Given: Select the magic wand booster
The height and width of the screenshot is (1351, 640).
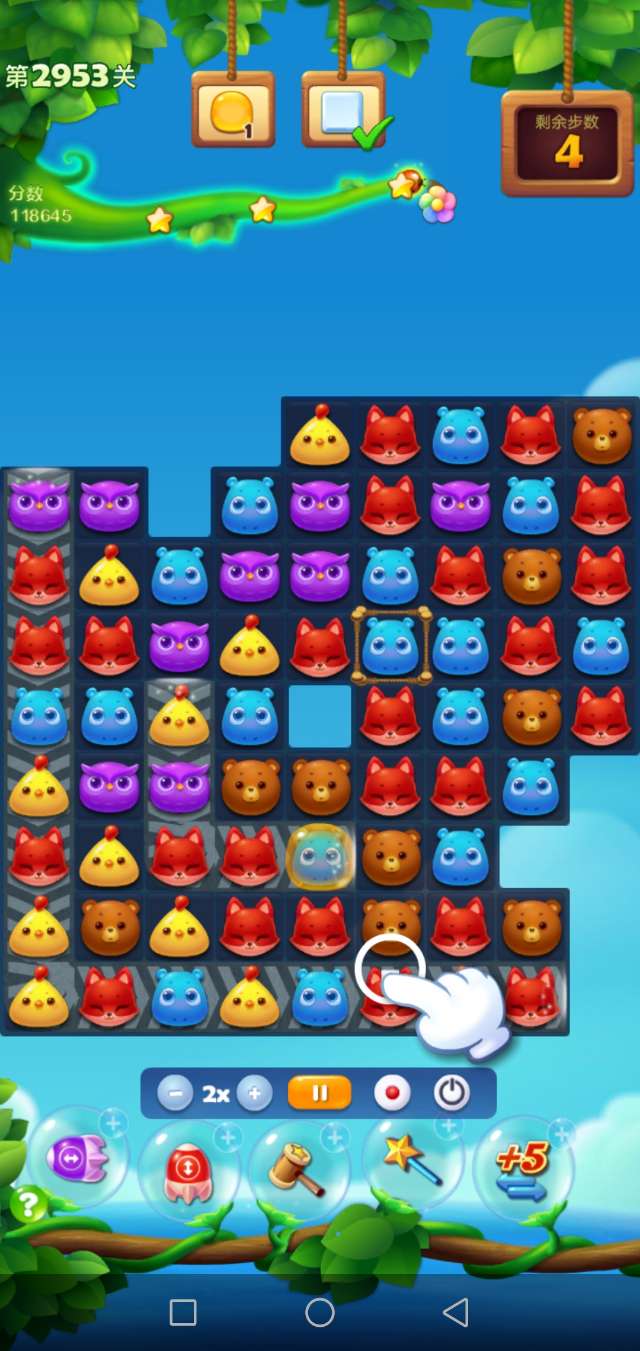Looking at the screenshot, I should [412, 1162].
